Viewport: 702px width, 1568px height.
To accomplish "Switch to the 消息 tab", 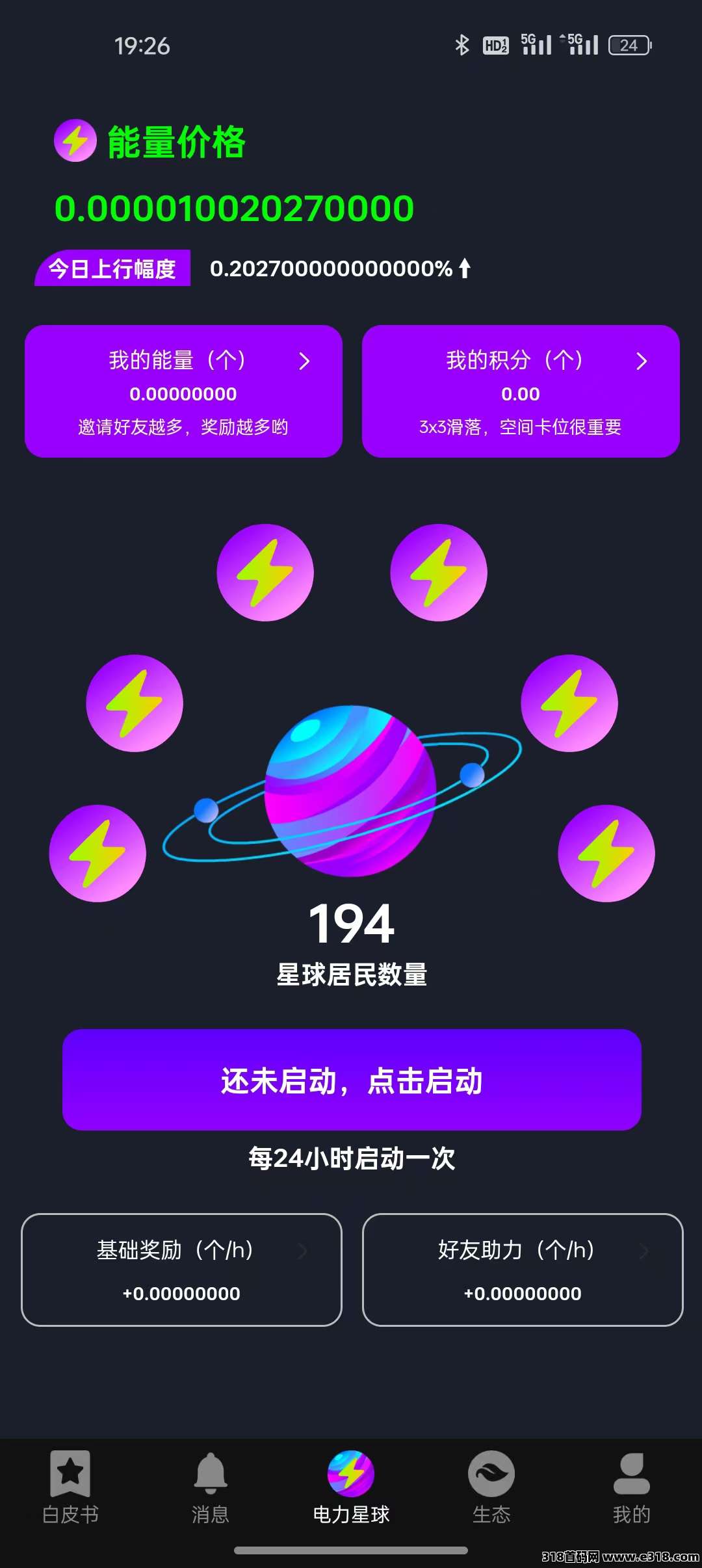I will pos(211,1487).
